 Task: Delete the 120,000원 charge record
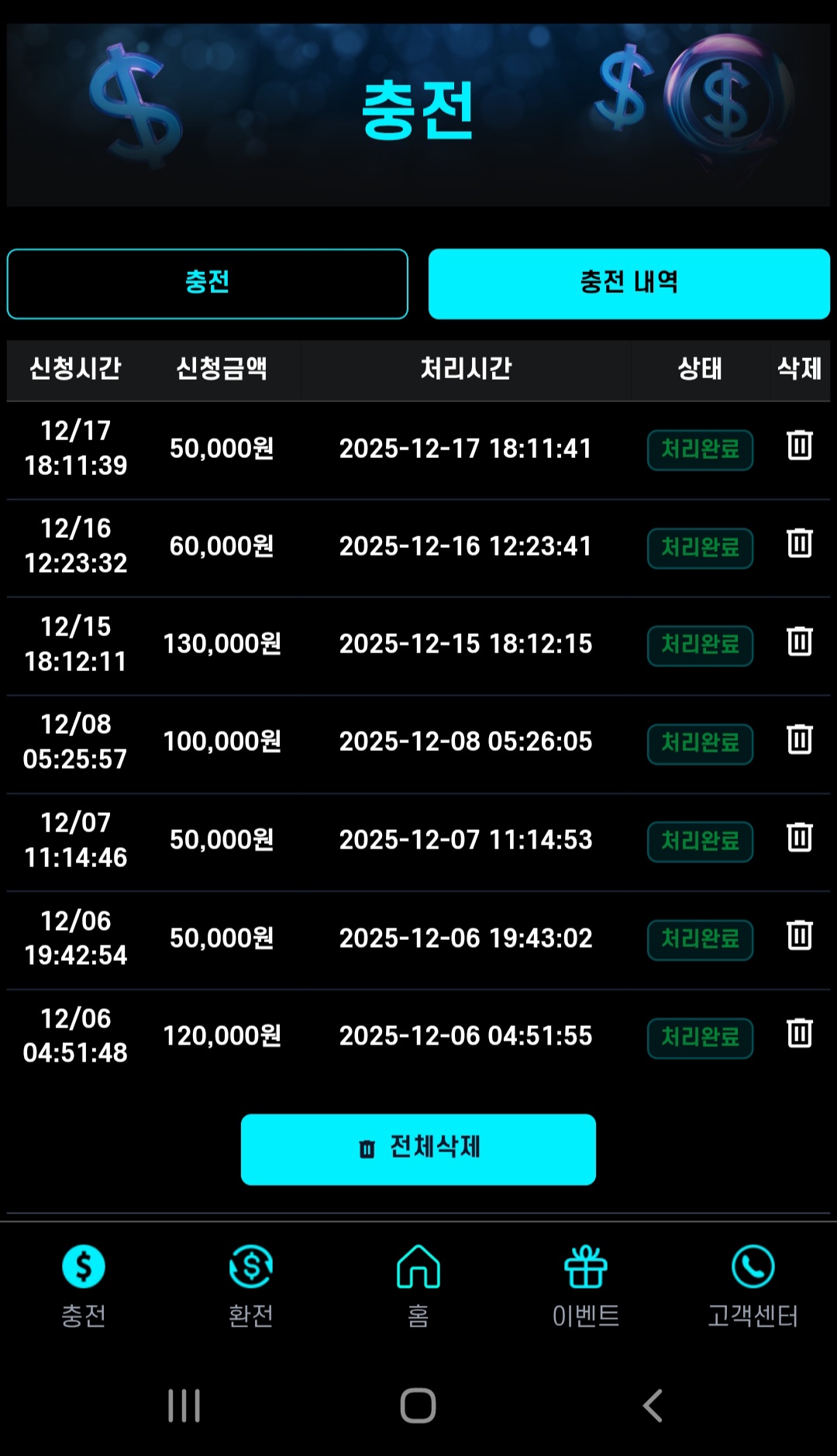coord(799,1034)
